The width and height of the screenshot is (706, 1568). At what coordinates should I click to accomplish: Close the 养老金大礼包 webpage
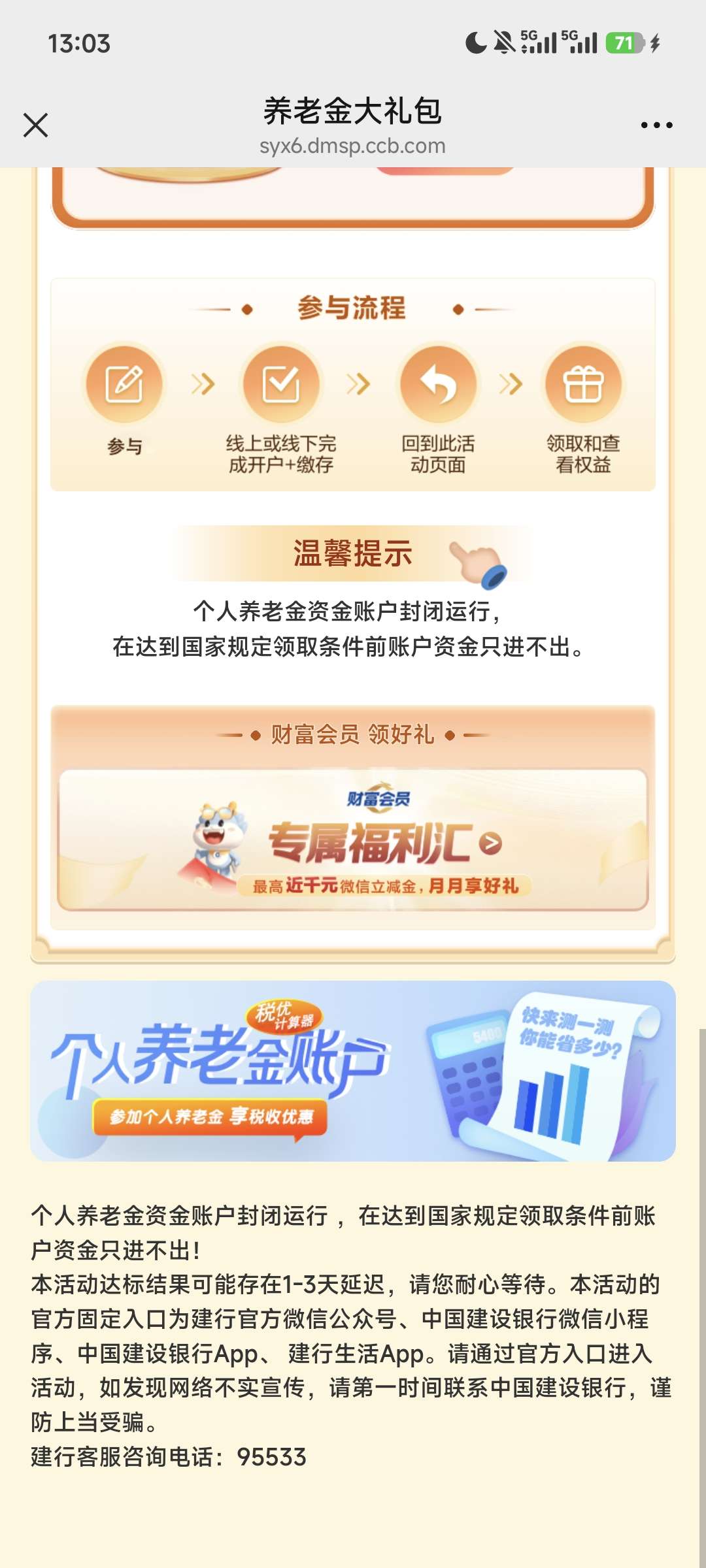36,125
